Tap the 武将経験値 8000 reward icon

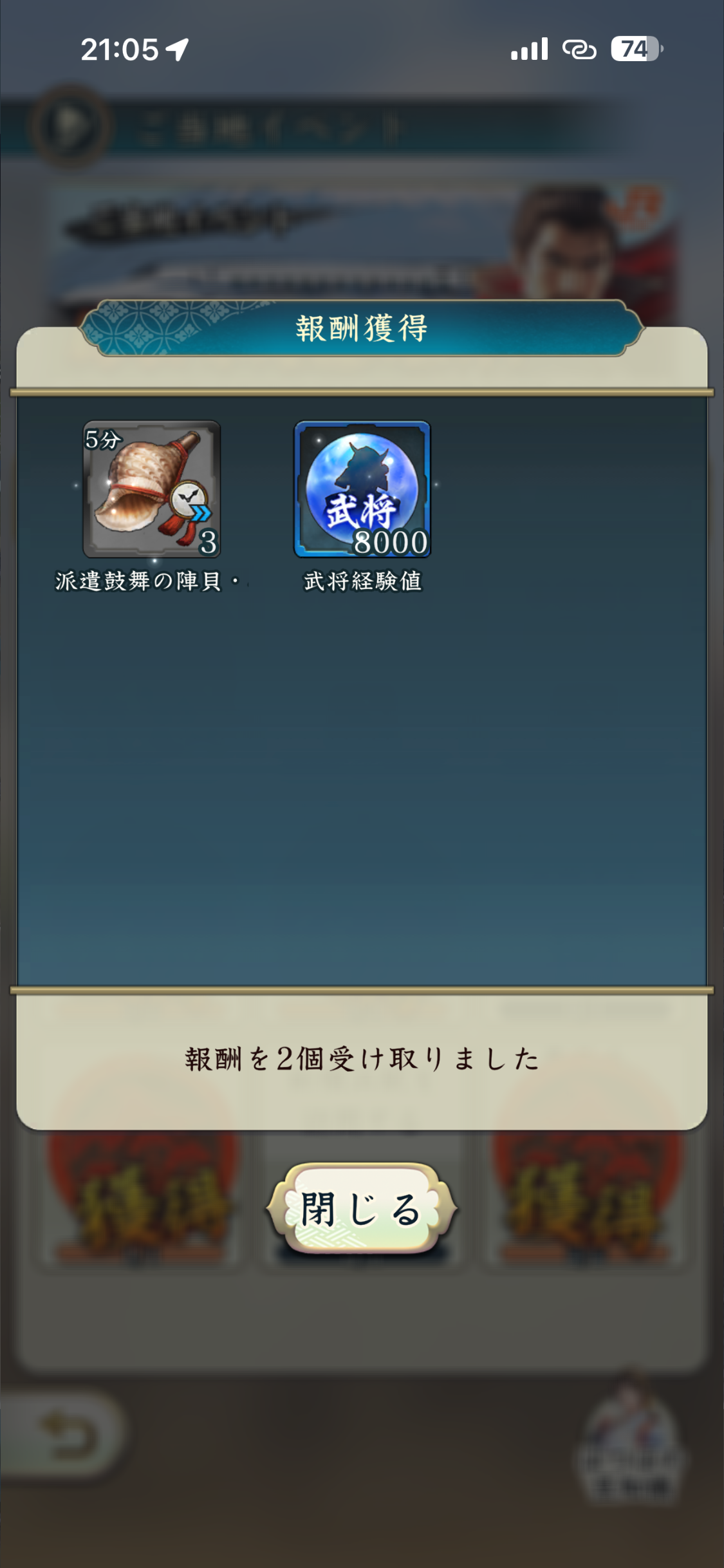pyautogui.click(x=362, y=489)
